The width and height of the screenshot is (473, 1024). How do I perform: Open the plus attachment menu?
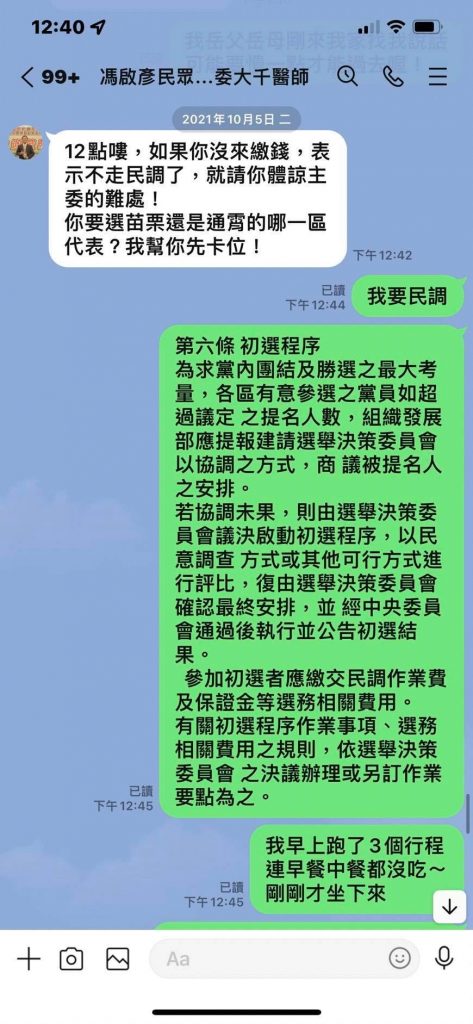click(x=28, y=959)
